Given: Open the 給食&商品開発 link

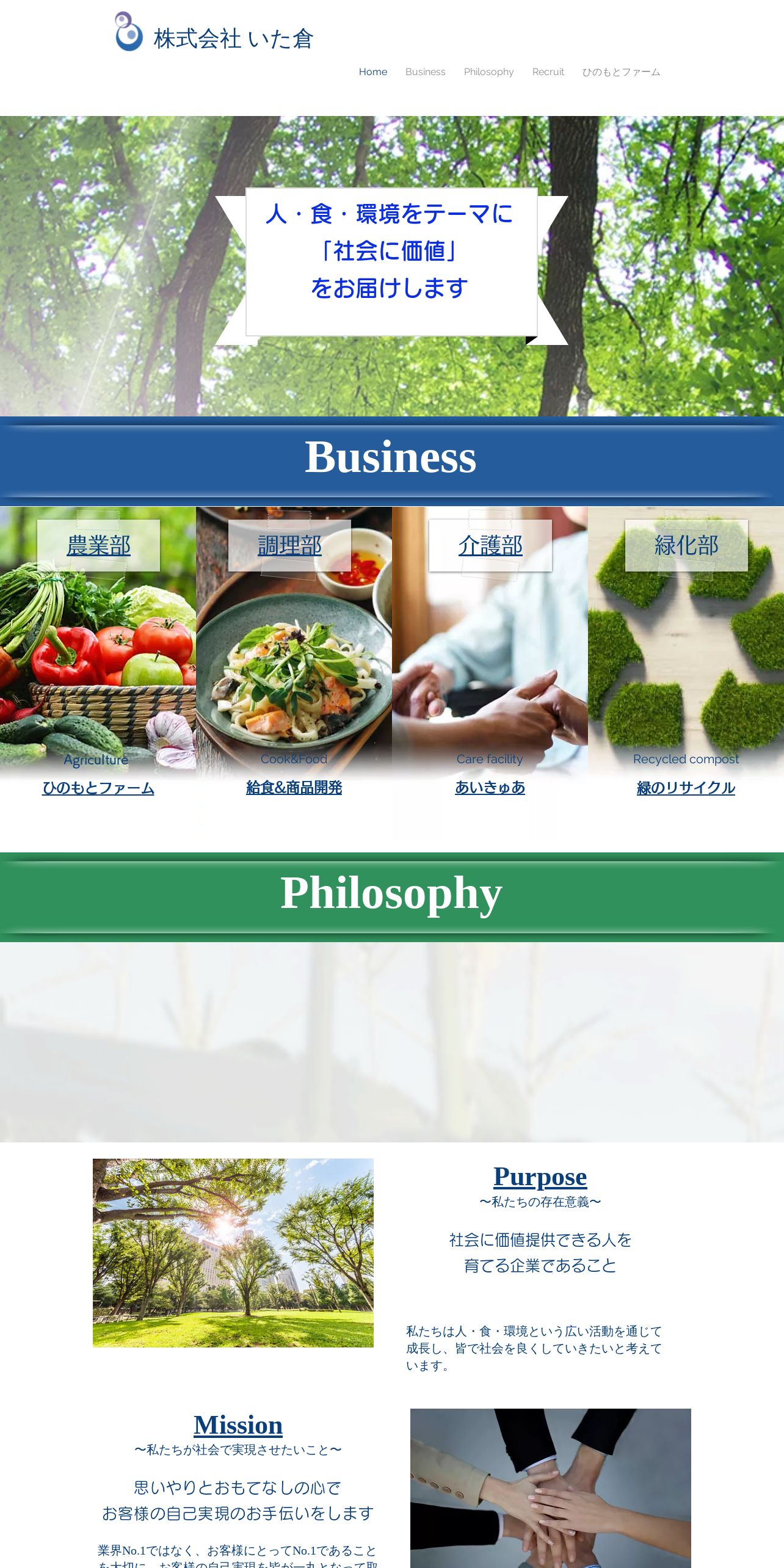Looking at the screenshot, I should 294,788.
